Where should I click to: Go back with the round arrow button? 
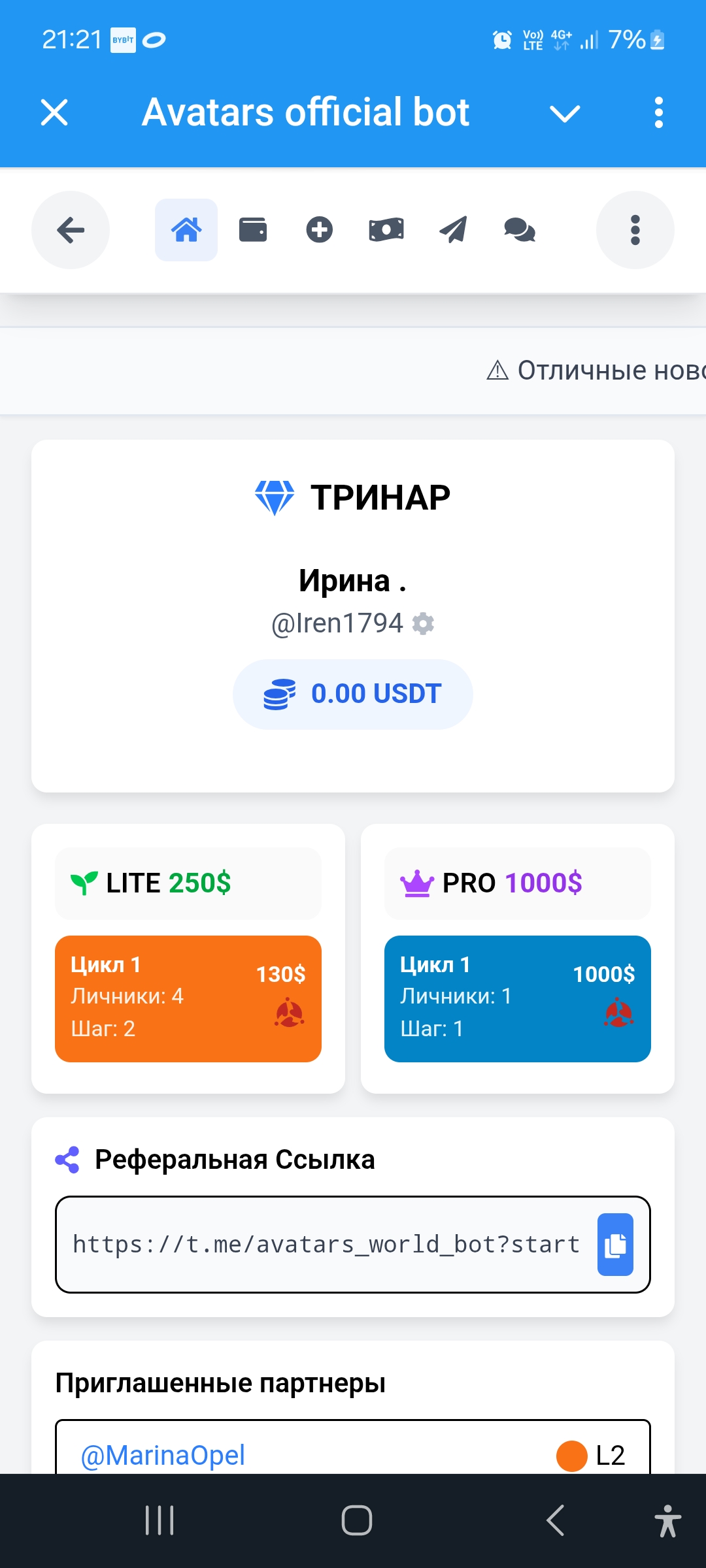point(71,230)
